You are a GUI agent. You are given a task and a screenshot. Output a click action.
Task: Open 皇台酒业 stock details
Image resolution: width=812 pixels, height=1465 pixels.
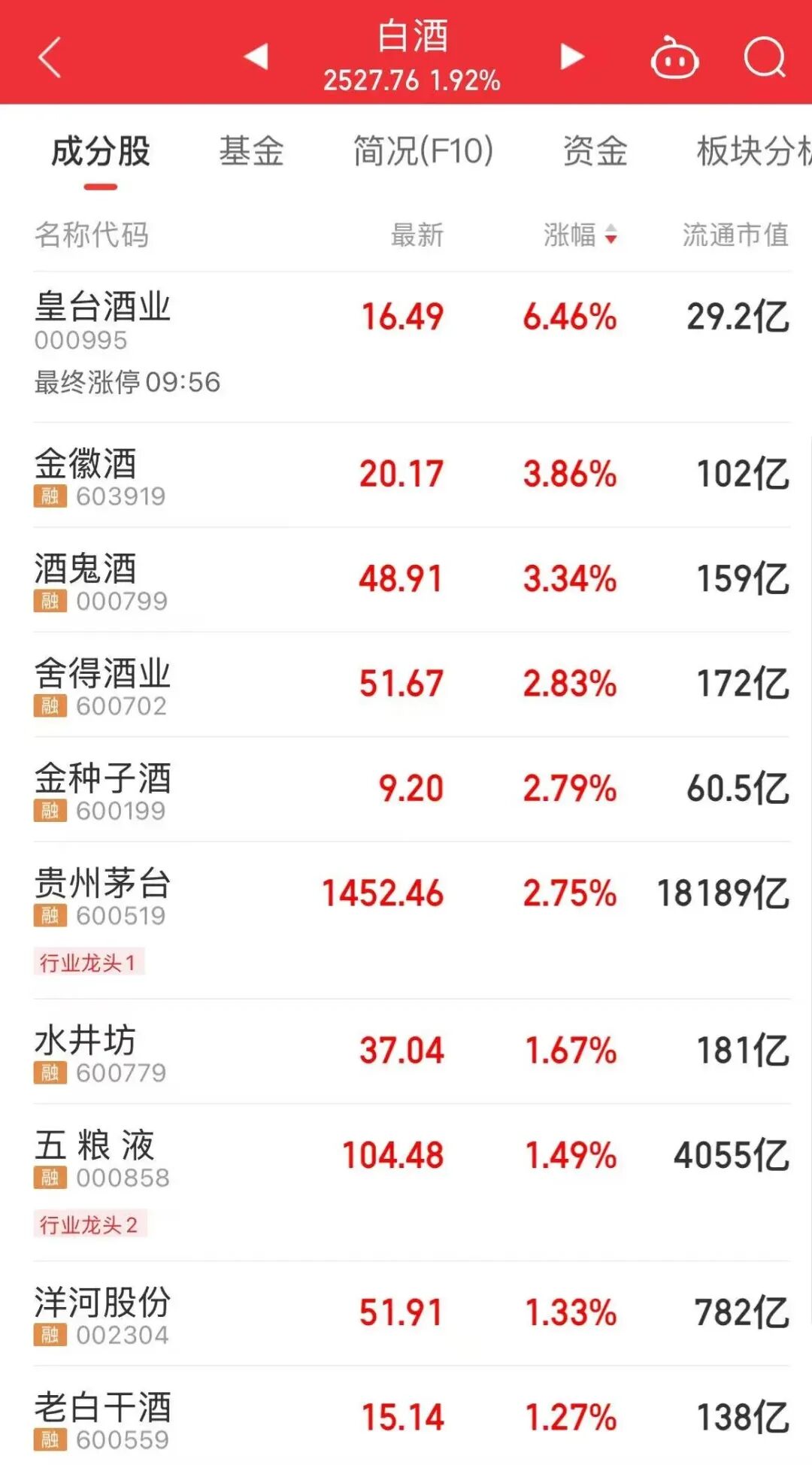(x=103, y=319)
